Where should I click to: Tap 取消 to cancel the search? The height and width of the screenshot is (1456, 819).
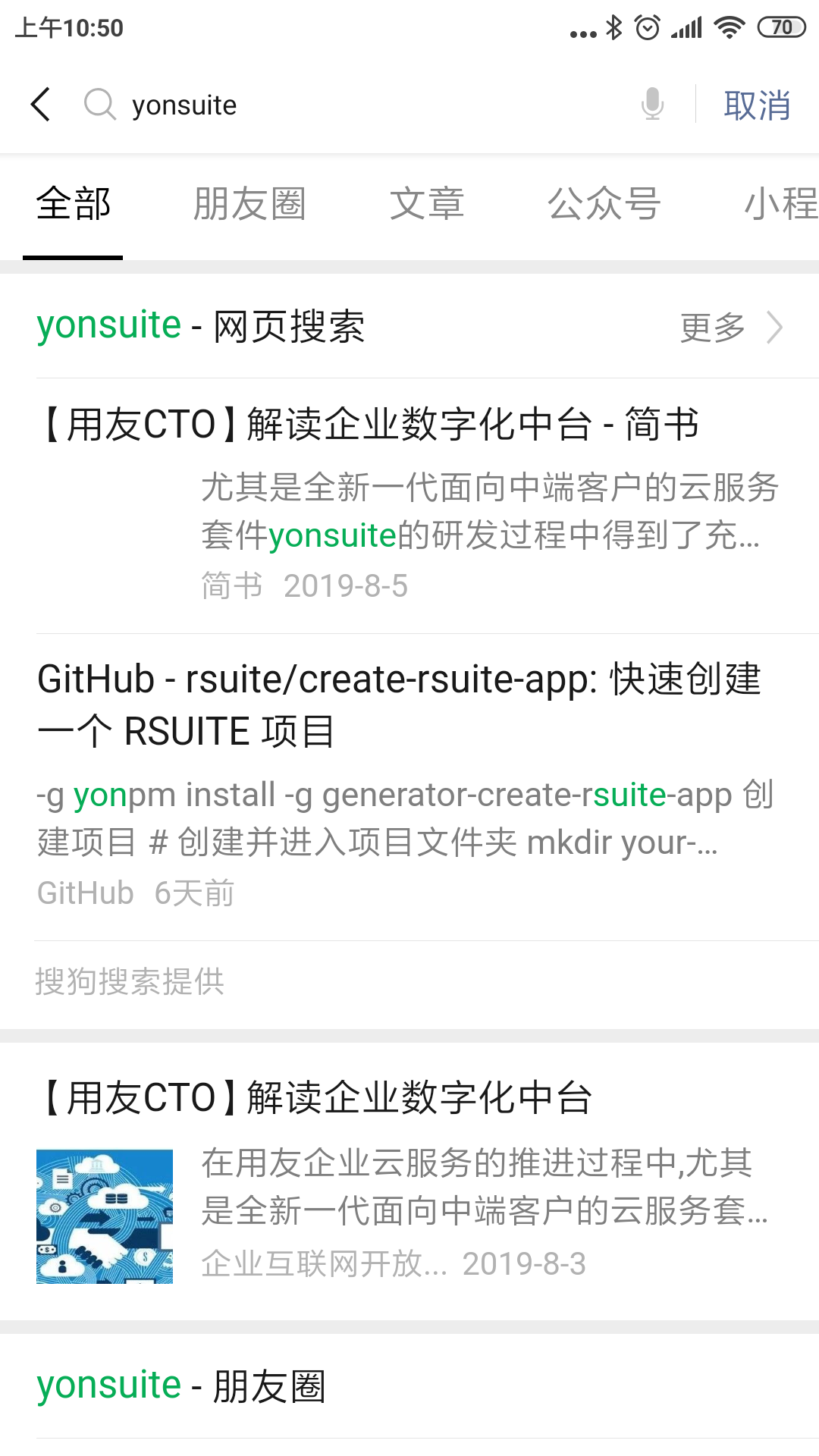pyautogui.click(x=758, y=104)
